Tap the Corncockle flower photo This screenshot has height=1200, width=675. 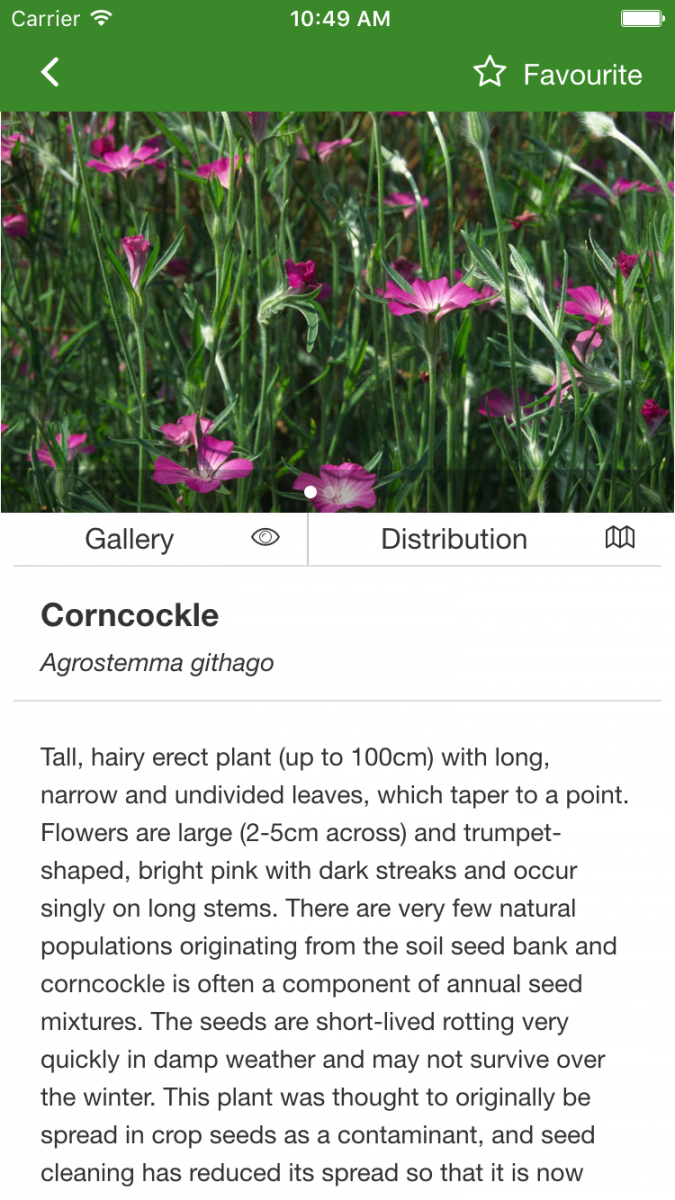[337, 312]
